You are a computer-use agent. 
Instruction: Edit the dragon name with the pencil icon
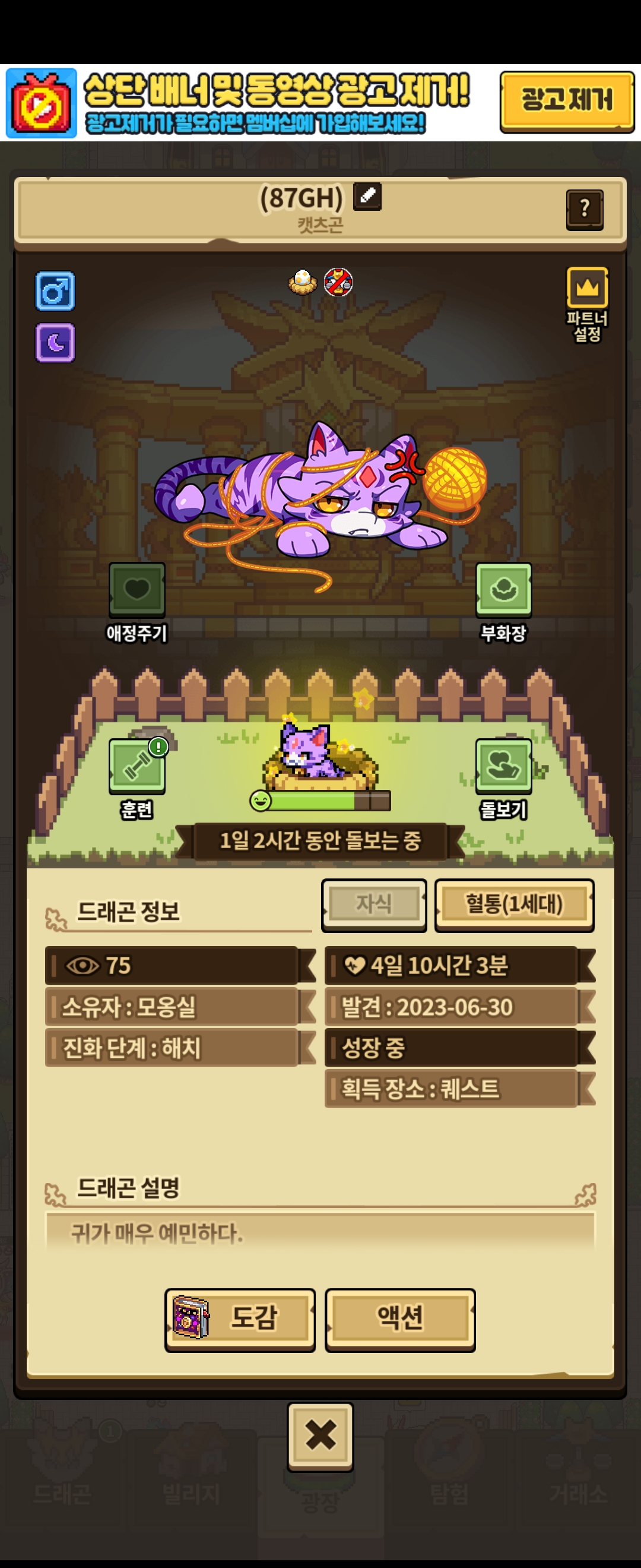click(367, 197)
